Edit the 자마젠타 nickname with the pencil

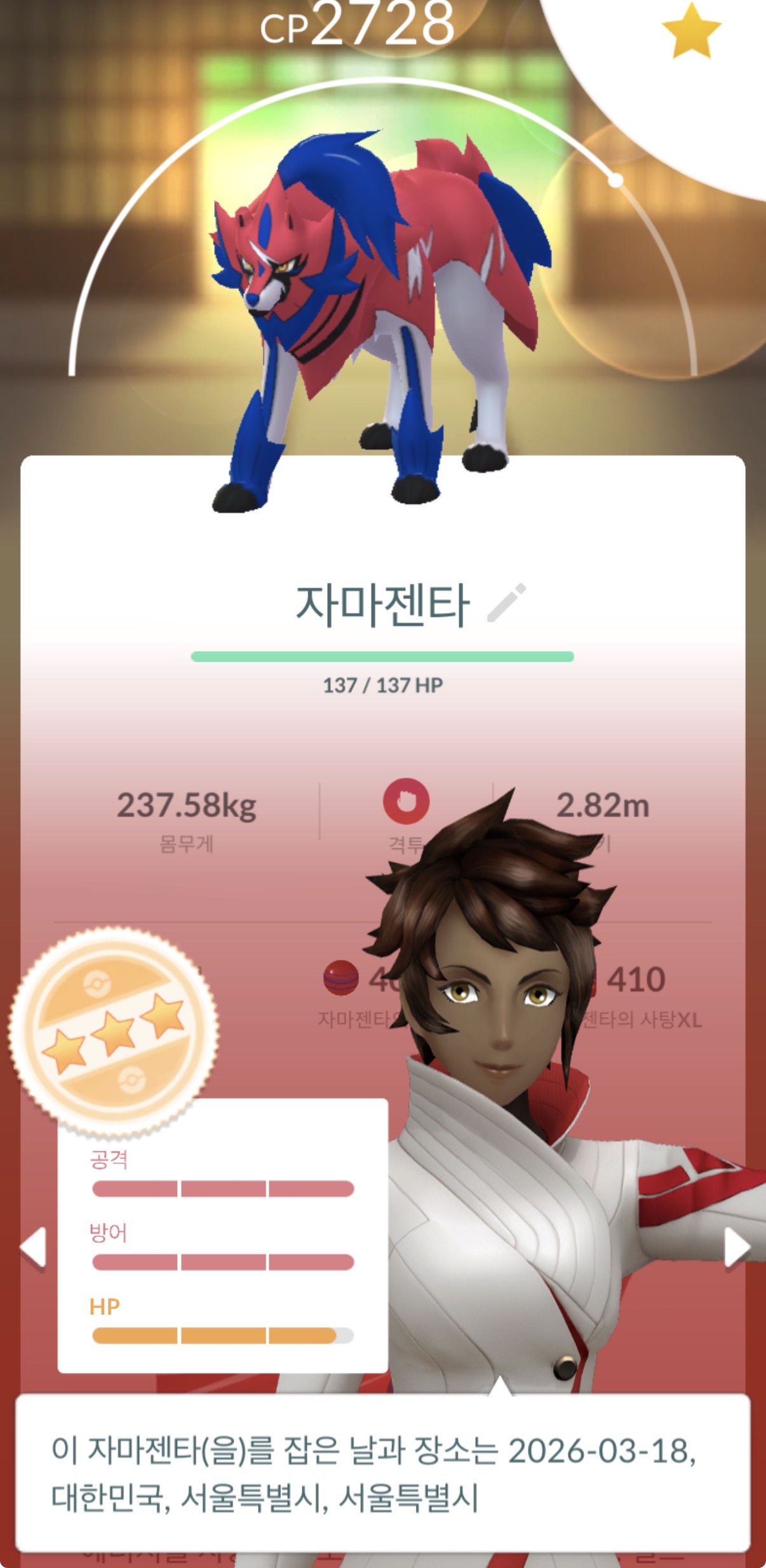506,602
